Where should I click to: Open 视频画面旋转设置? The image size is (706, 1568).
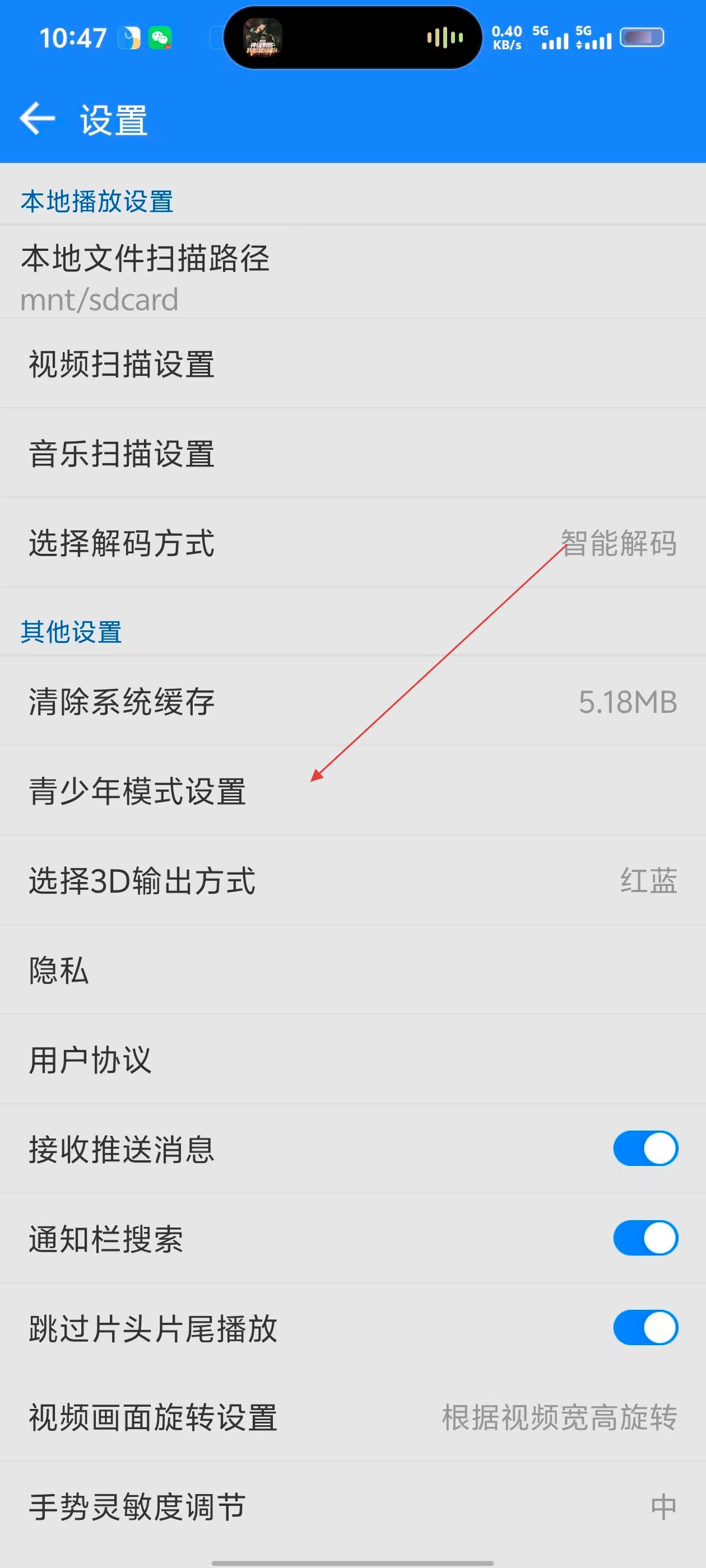pos(352,1417)
